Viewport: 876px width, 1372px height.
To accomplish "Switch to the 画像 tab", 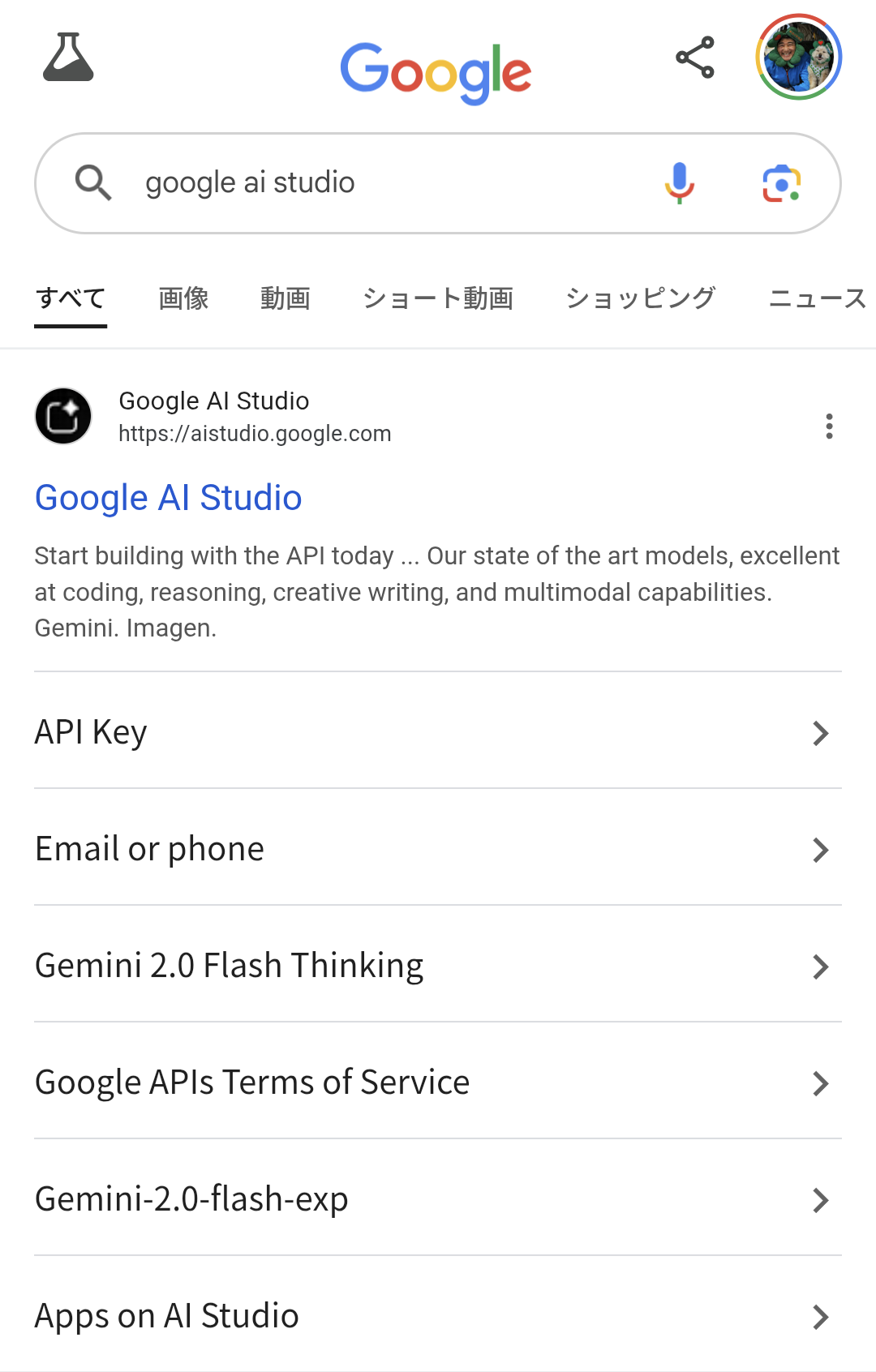I will pyautogui.click(x=183, y=298).
